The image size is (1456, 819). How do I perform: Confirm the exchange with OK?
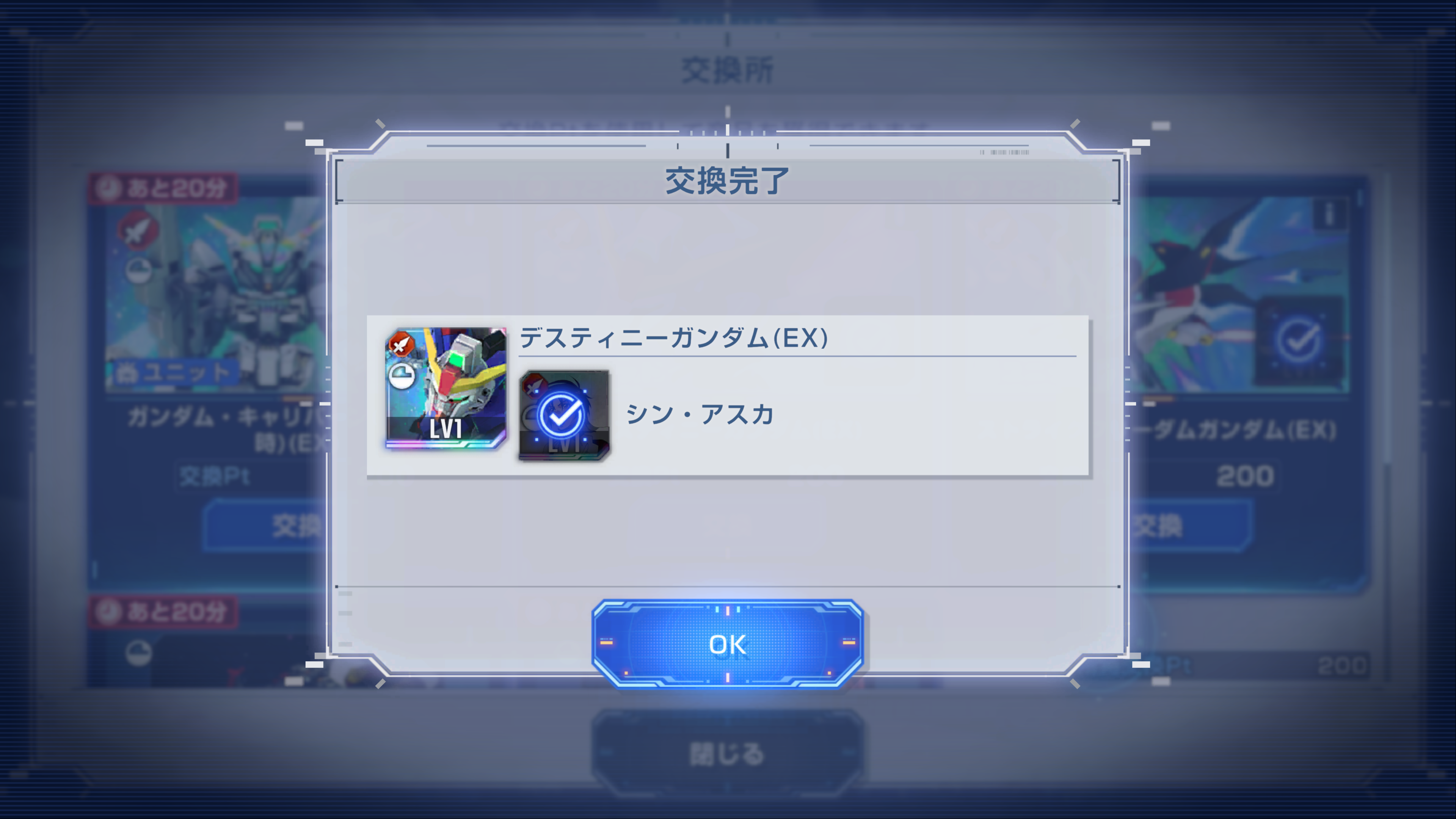coord(728,644)
